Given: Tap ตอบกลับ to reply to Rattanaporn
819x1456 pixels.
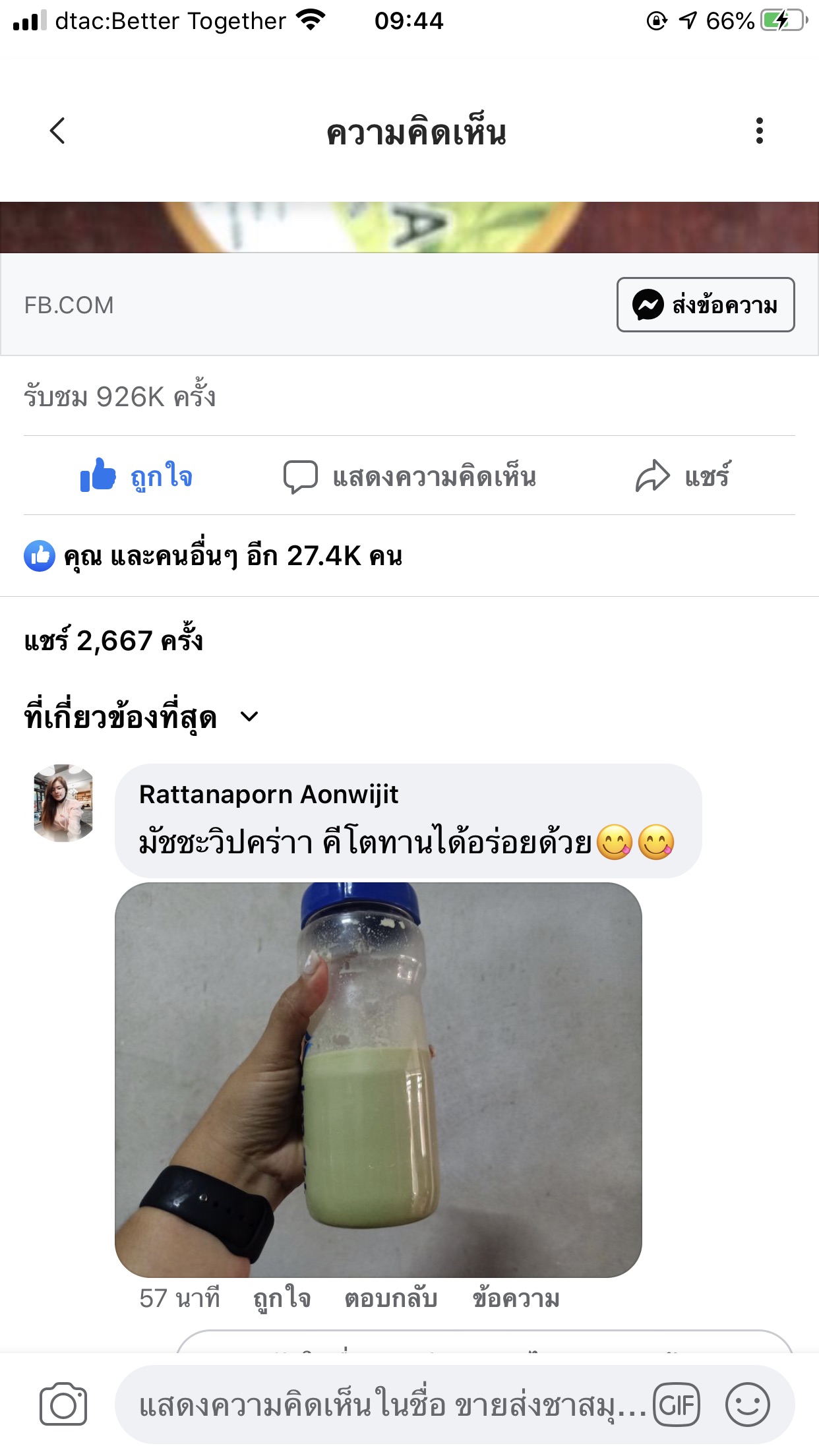Looking at the screenshot, I should click(x=390, y=1298).
